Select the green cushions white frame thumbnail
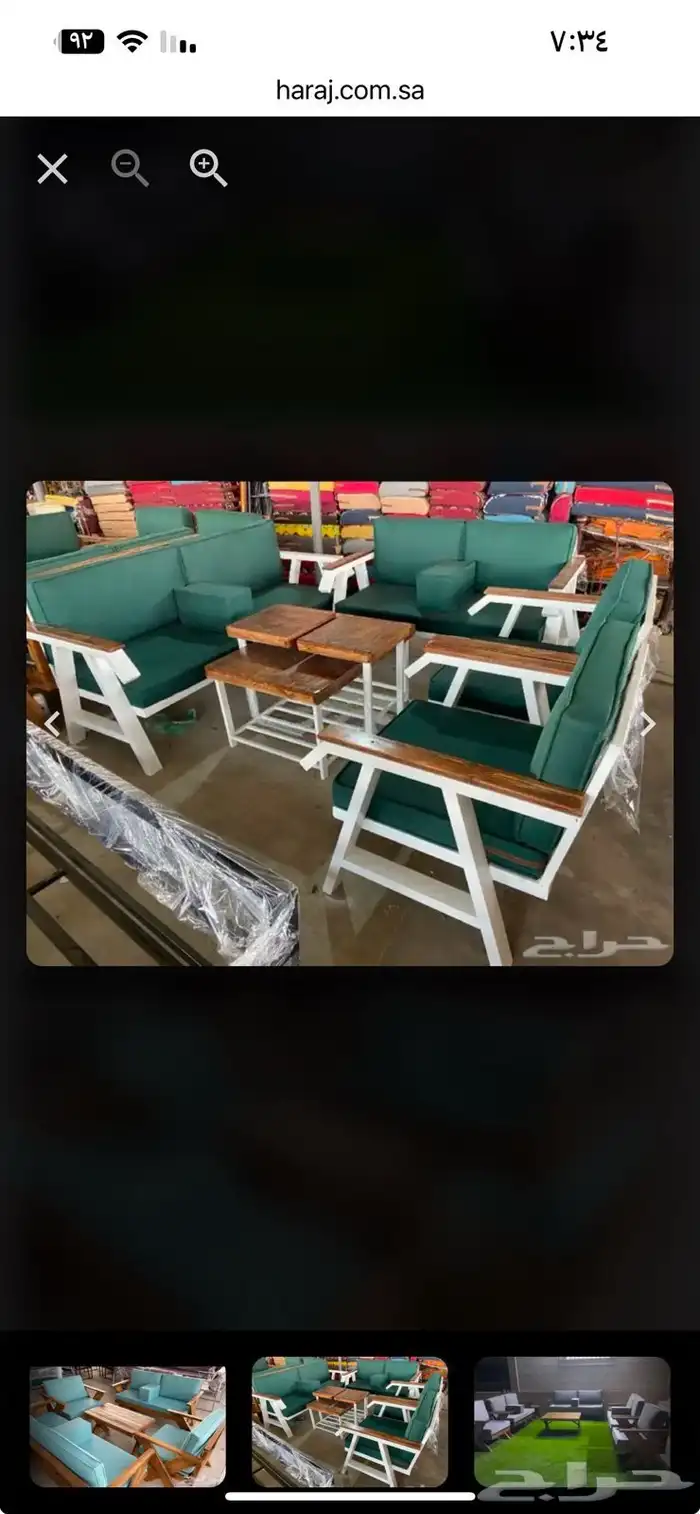Viewport: 700px width, 1514px height. pyautogui.click(x=349, y=1420)
